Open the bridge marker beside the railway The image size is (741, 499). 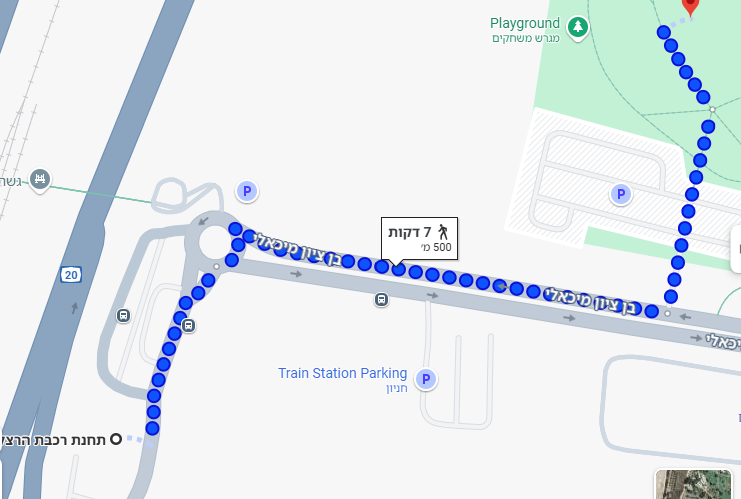39,179
